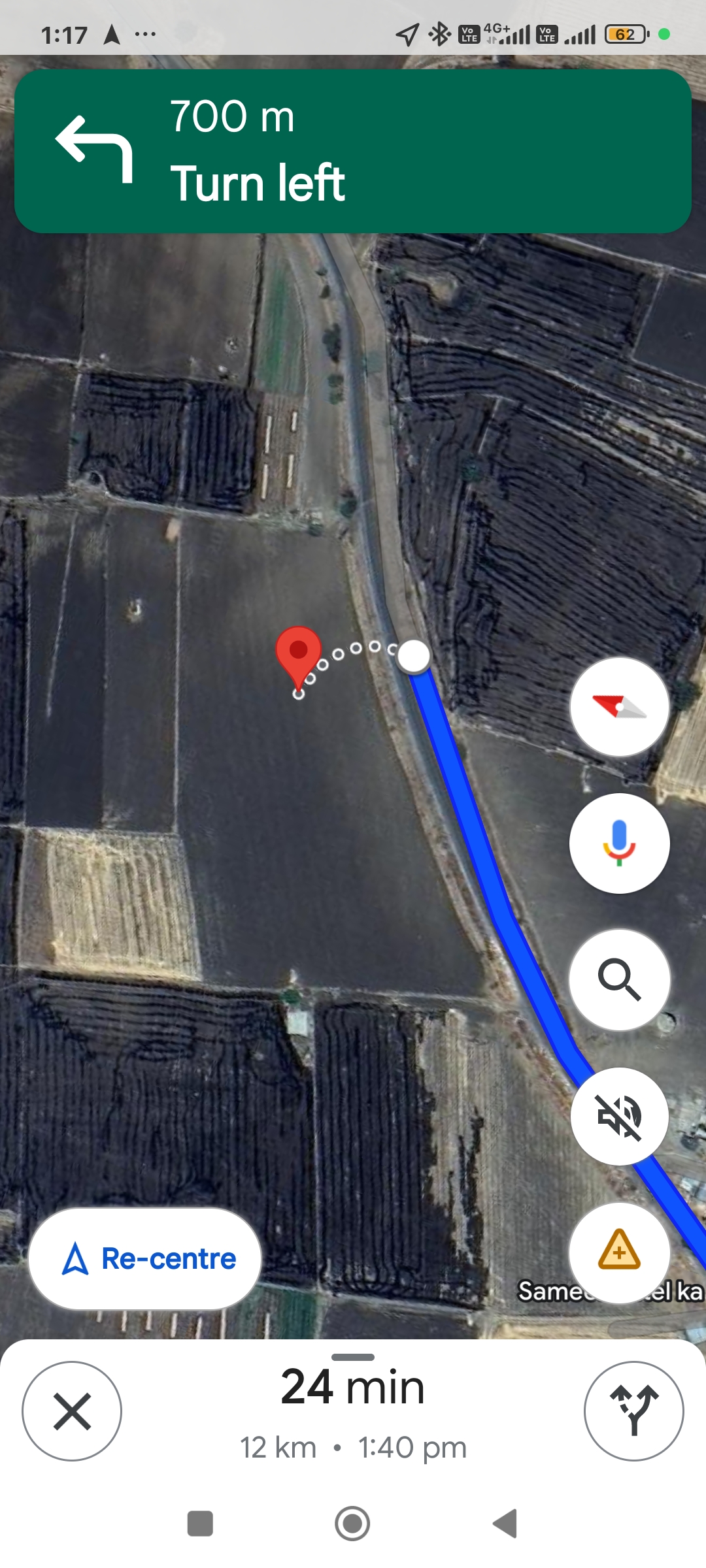
Task: Tap the red destination pin
Action: (x=299, y=658)
